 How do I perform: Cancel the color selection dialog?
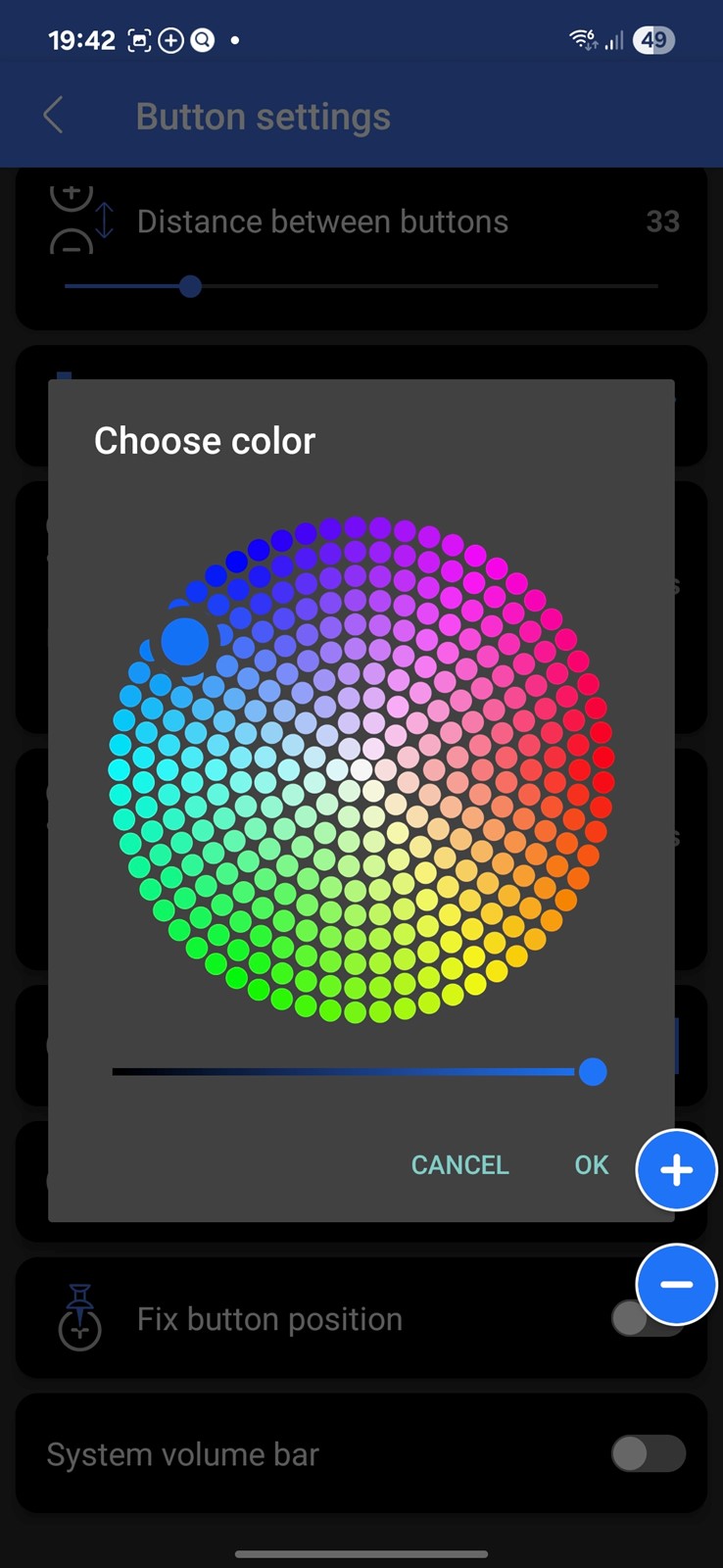click(x=459, y=1164)
